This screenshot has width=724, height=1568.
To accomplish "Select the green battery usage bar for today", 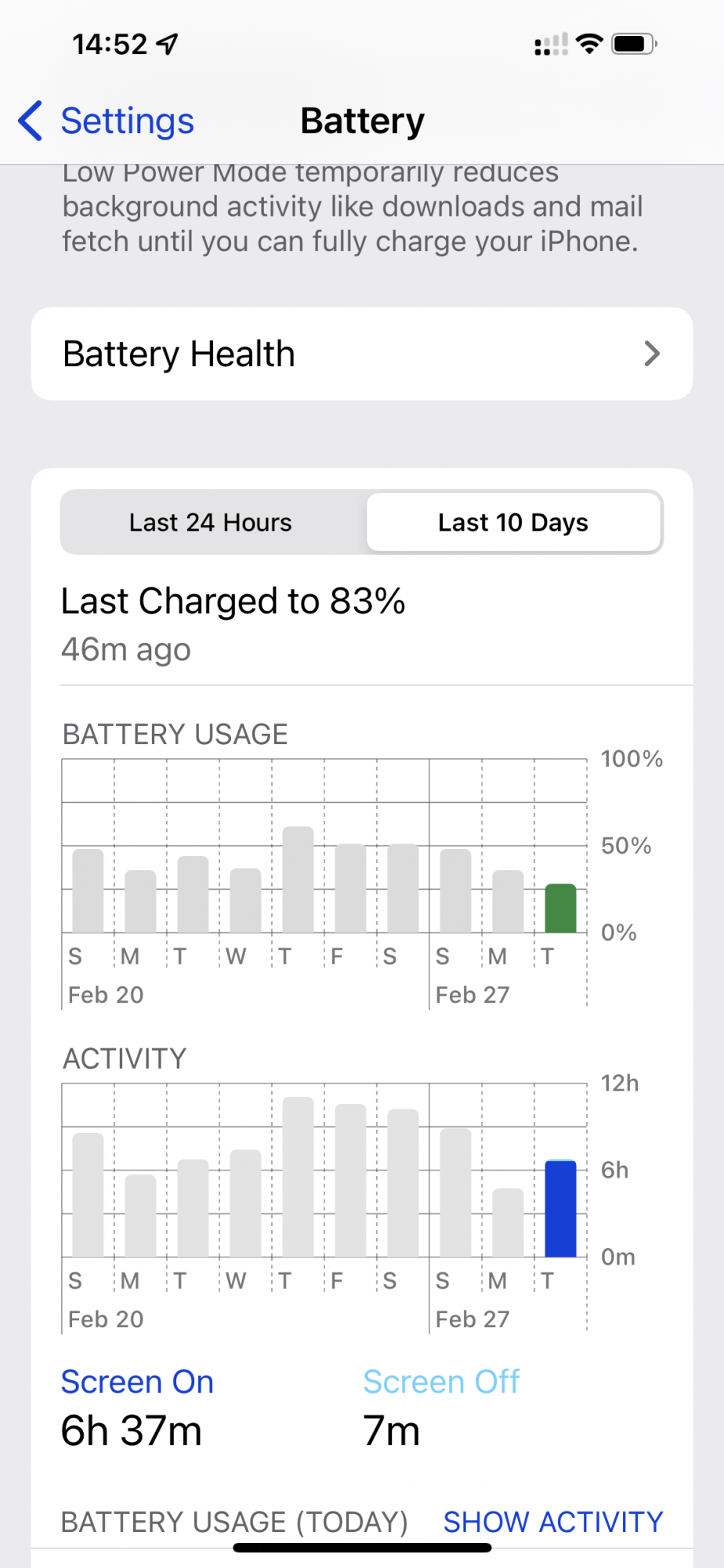I will click(x=560, y=908).
